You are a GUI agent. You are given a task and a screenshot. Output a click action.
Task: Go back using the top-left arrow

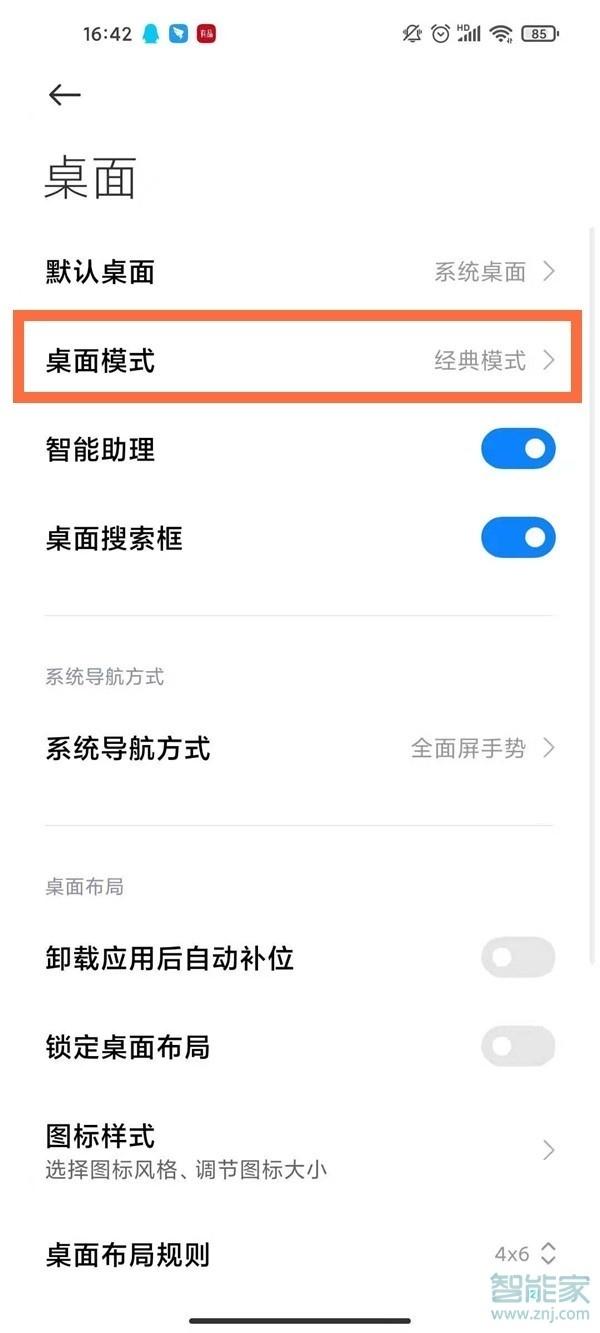pyautogui.click(x=64, y=95)
